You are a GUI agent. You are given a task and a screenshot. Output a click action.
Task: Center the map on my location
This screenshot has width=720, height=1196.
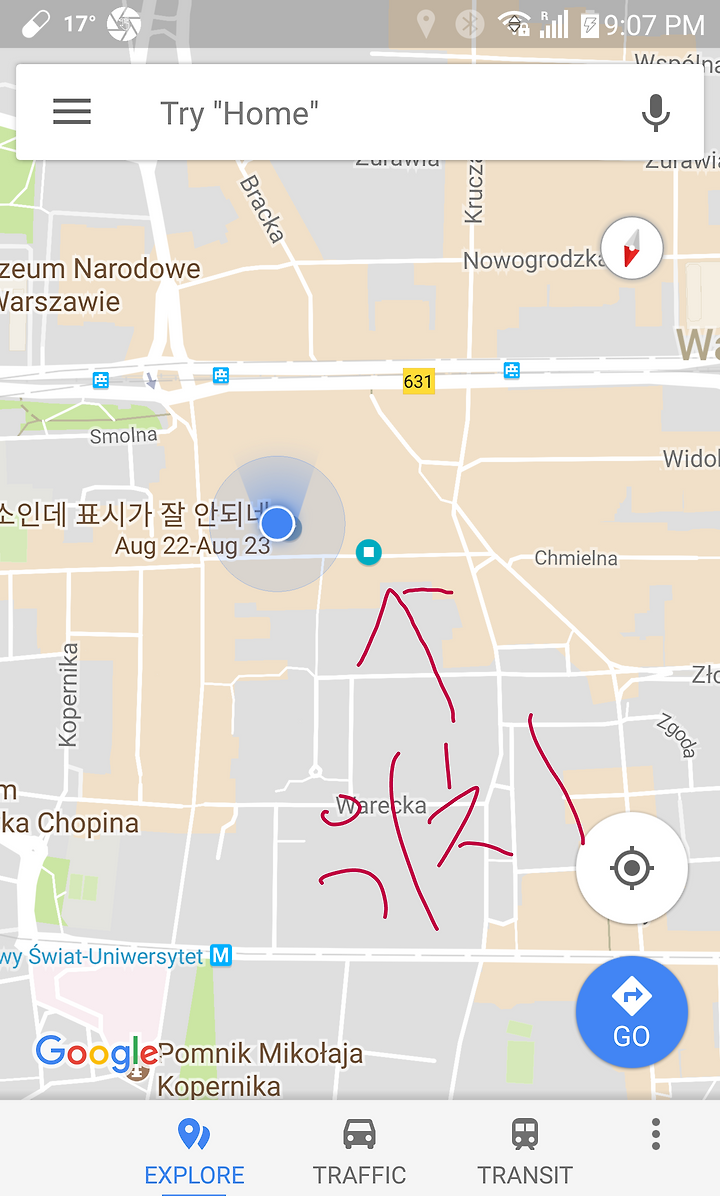point(632,868)
